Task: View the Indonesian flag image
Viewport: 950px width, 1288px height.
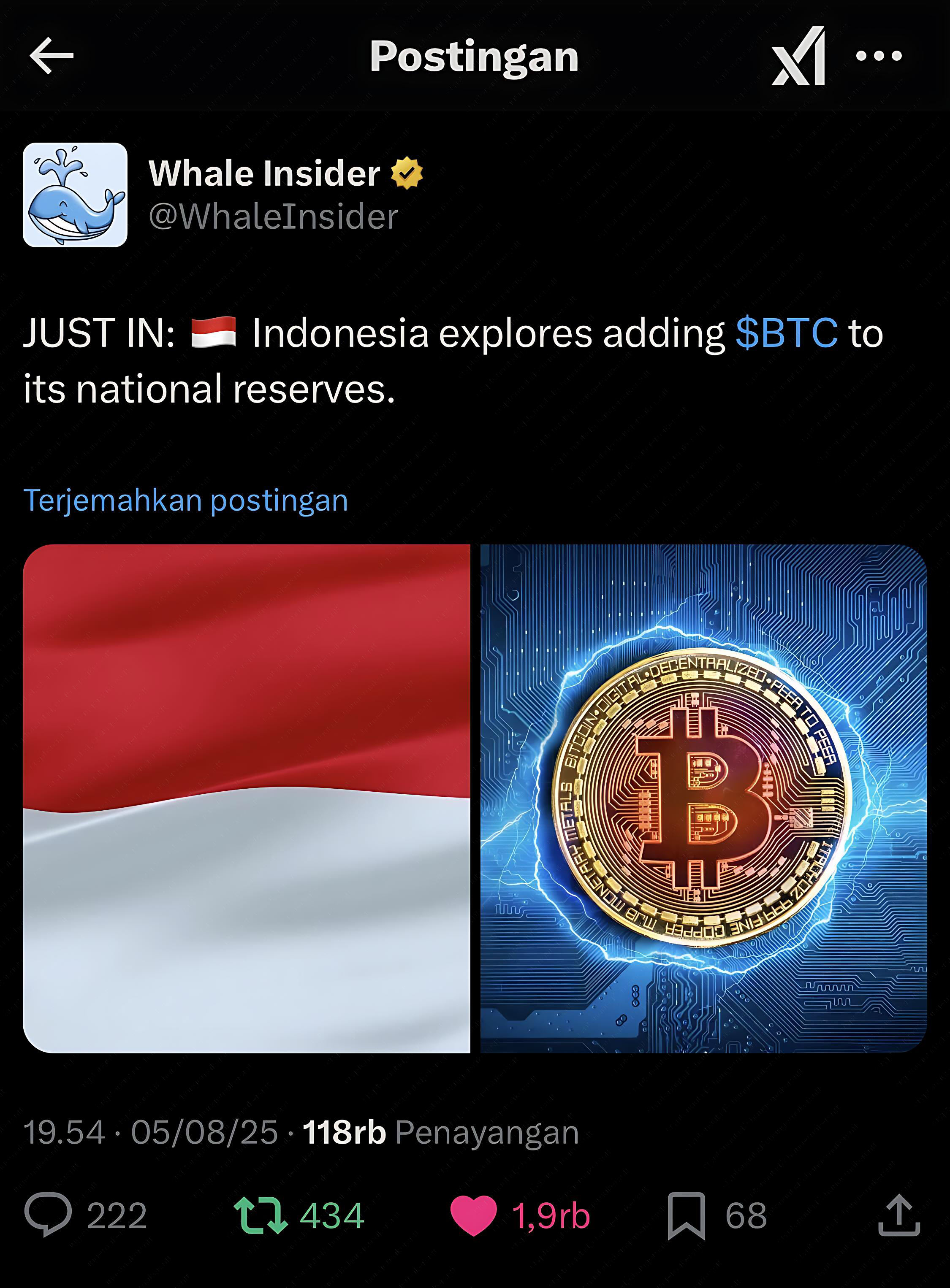Action: [x=246, y=798]
